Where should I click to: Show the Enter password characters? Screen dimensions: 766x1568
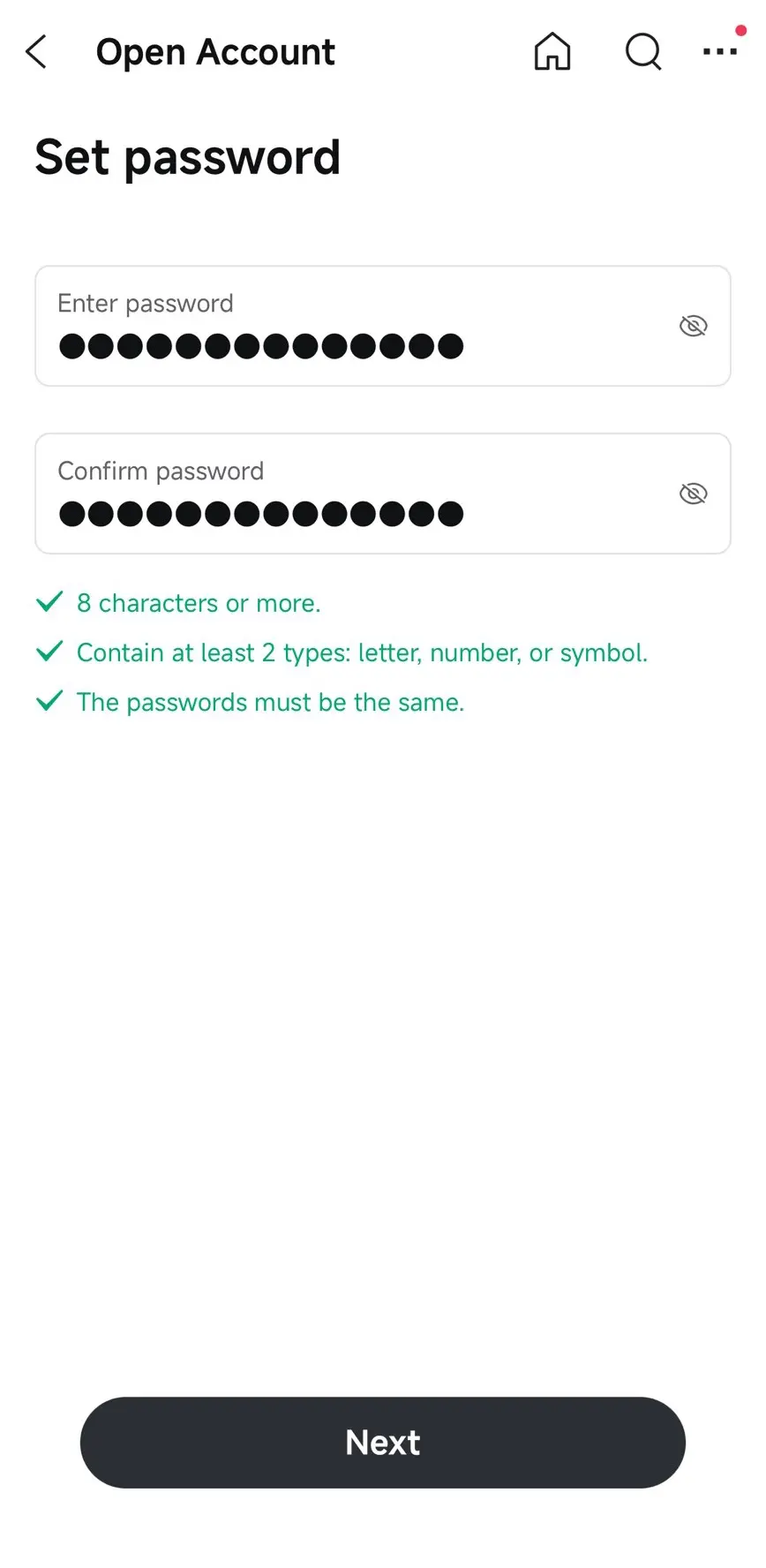click(694, 326)
